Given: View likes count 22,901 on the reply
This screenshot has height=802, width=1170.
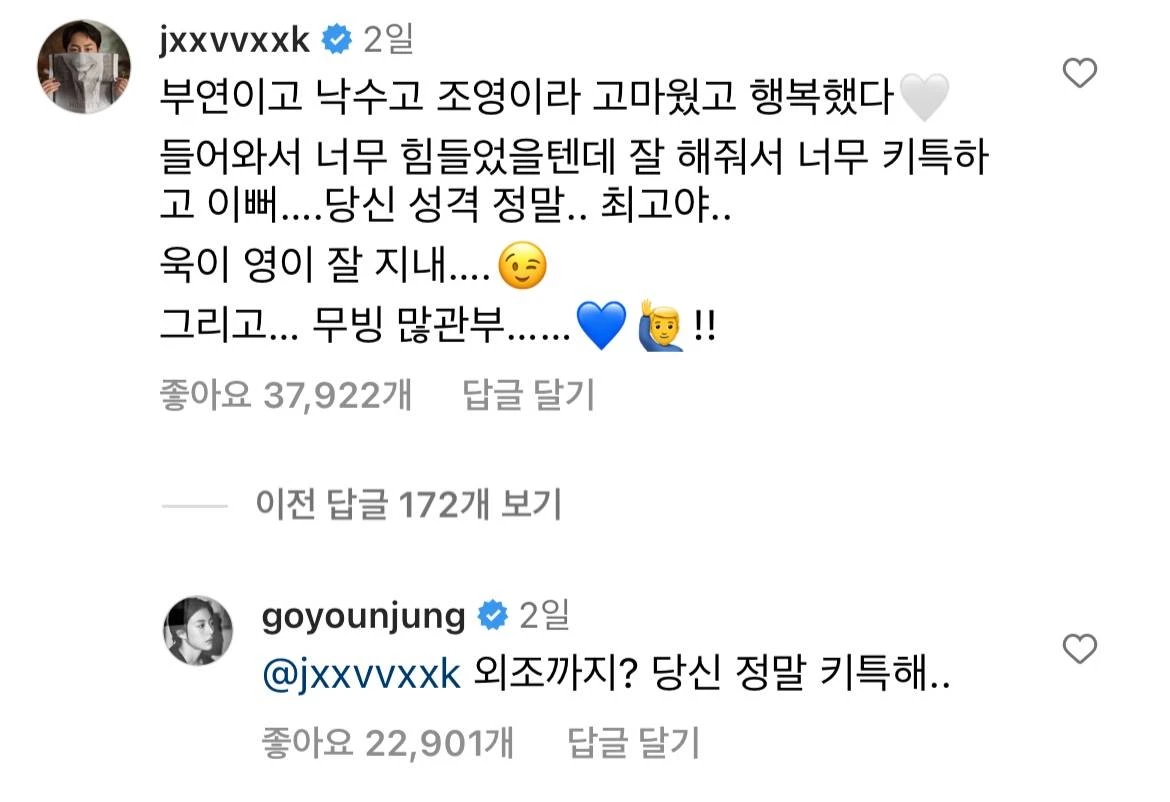Looking at the screenshot, I should click(x=388, y=743).
